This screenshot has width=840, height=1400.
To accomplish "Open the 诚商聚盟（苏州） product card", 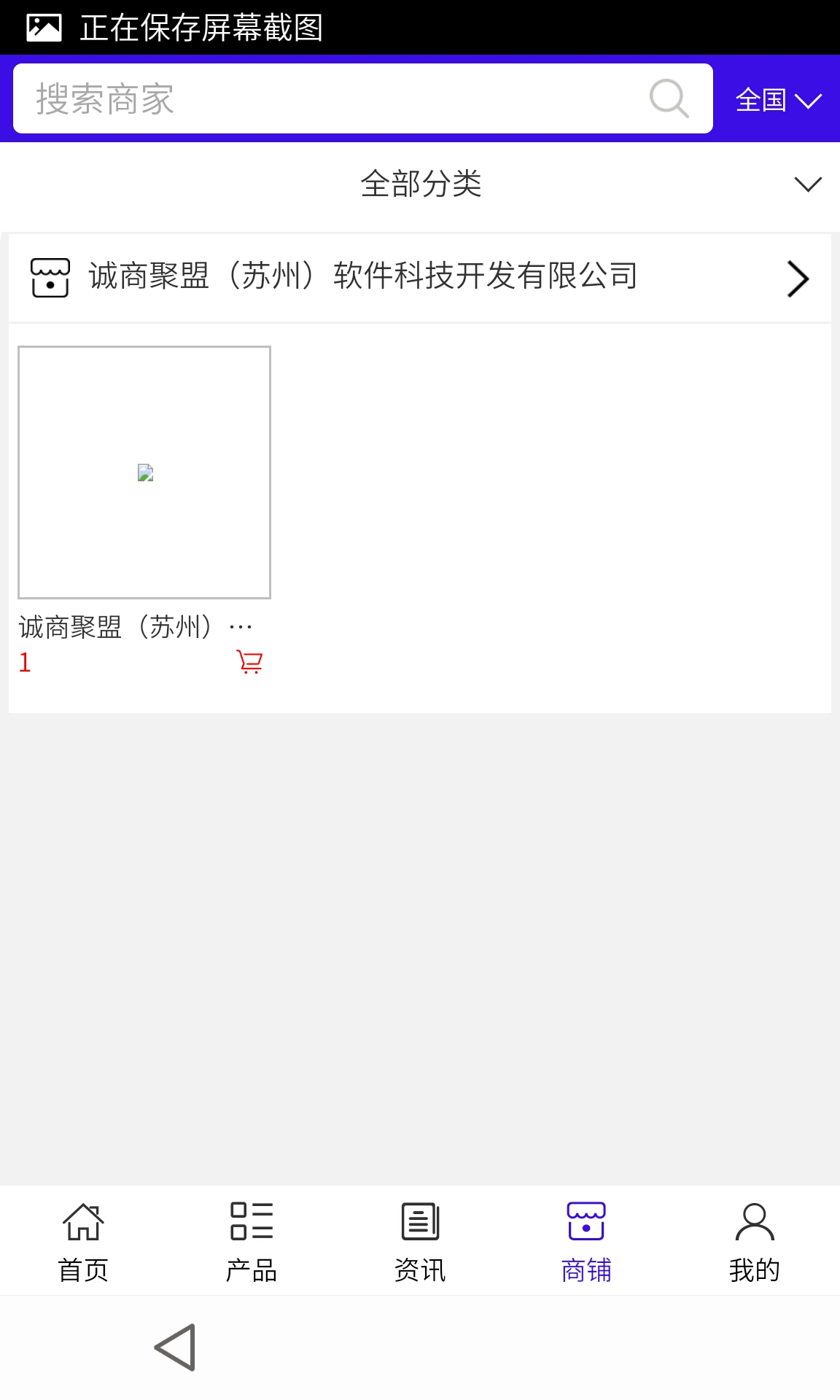I will click(144, 472).
